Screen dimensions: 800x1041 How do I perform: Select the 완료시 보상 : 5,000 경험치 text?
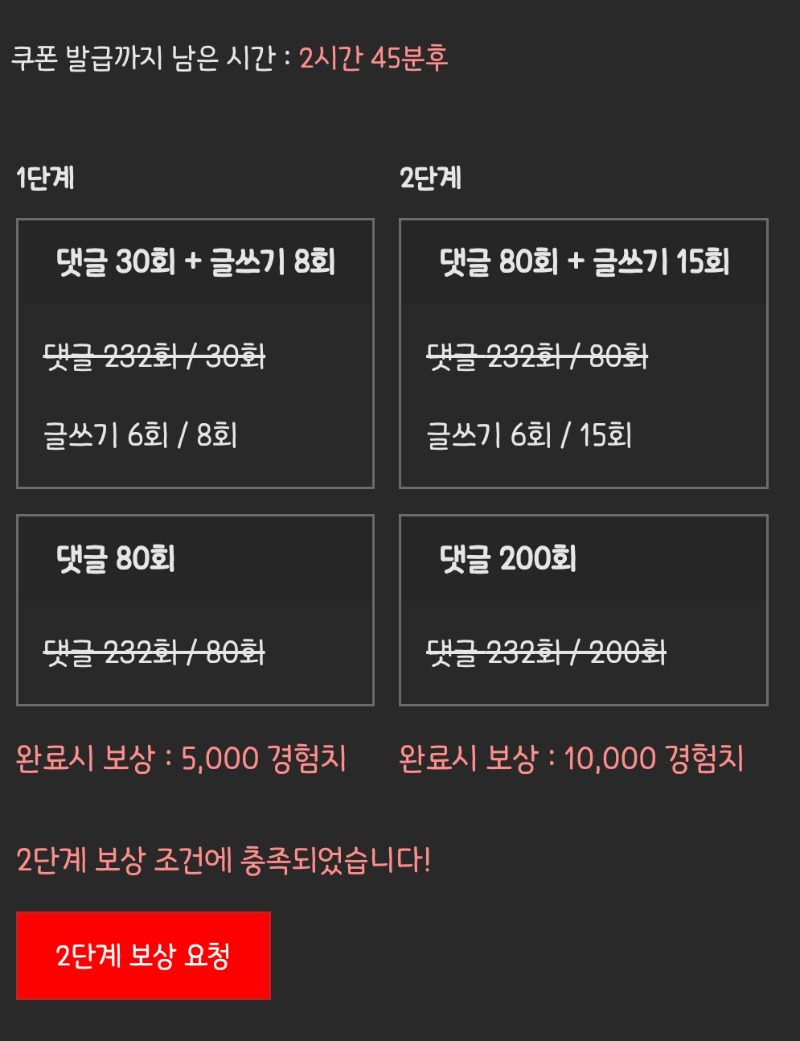tap(180, 760)
